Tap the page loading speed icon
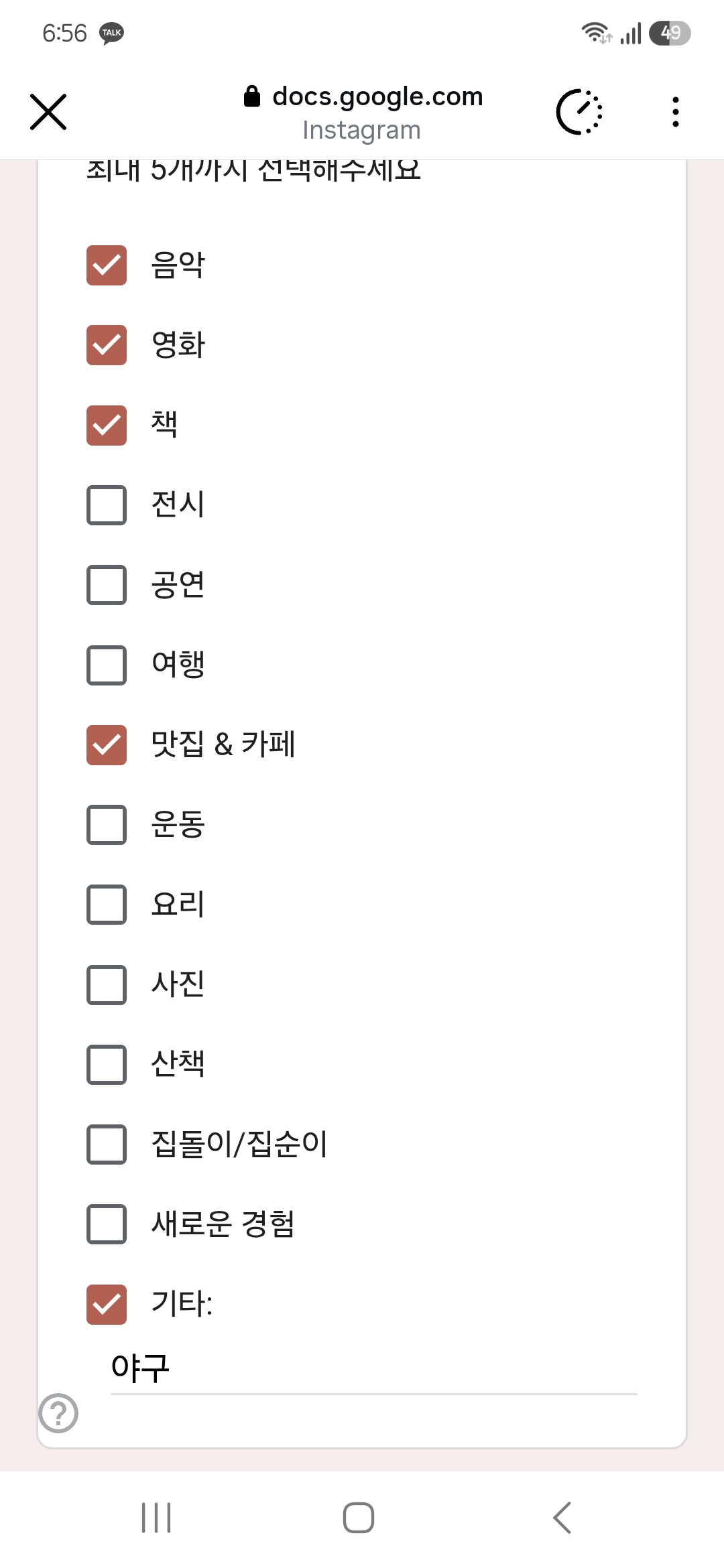The height and width of the screenshot is (1568, 724). [579, 112]
